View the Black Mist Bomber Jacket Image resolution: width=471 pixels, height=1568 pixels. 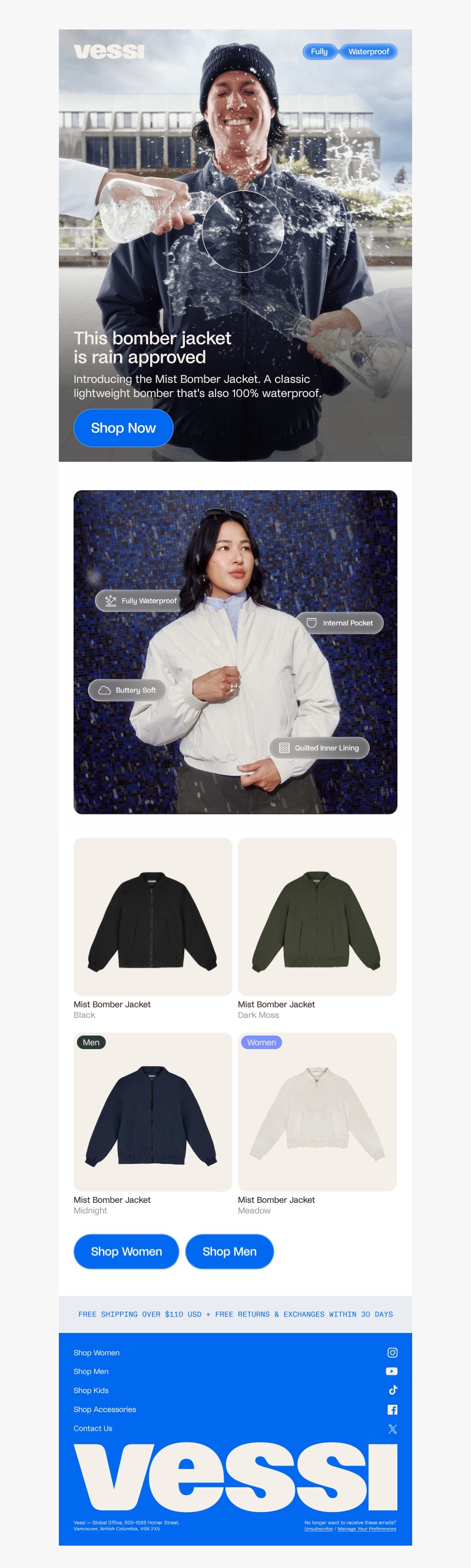pyautogui.click(x=152, y=916)
